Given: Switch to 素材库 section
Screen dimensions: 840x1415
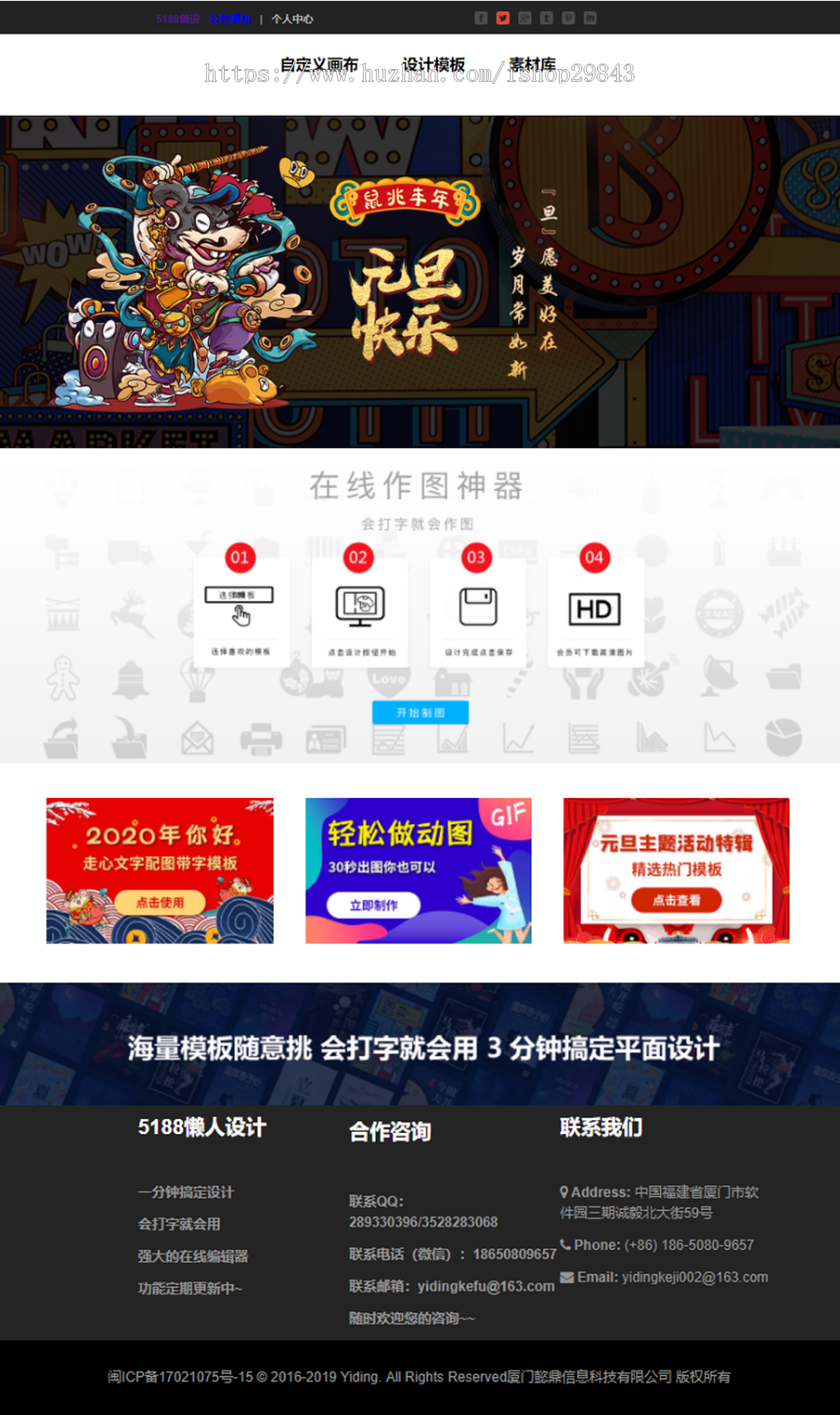Looking at the screenshot, I should click(532, 64).
